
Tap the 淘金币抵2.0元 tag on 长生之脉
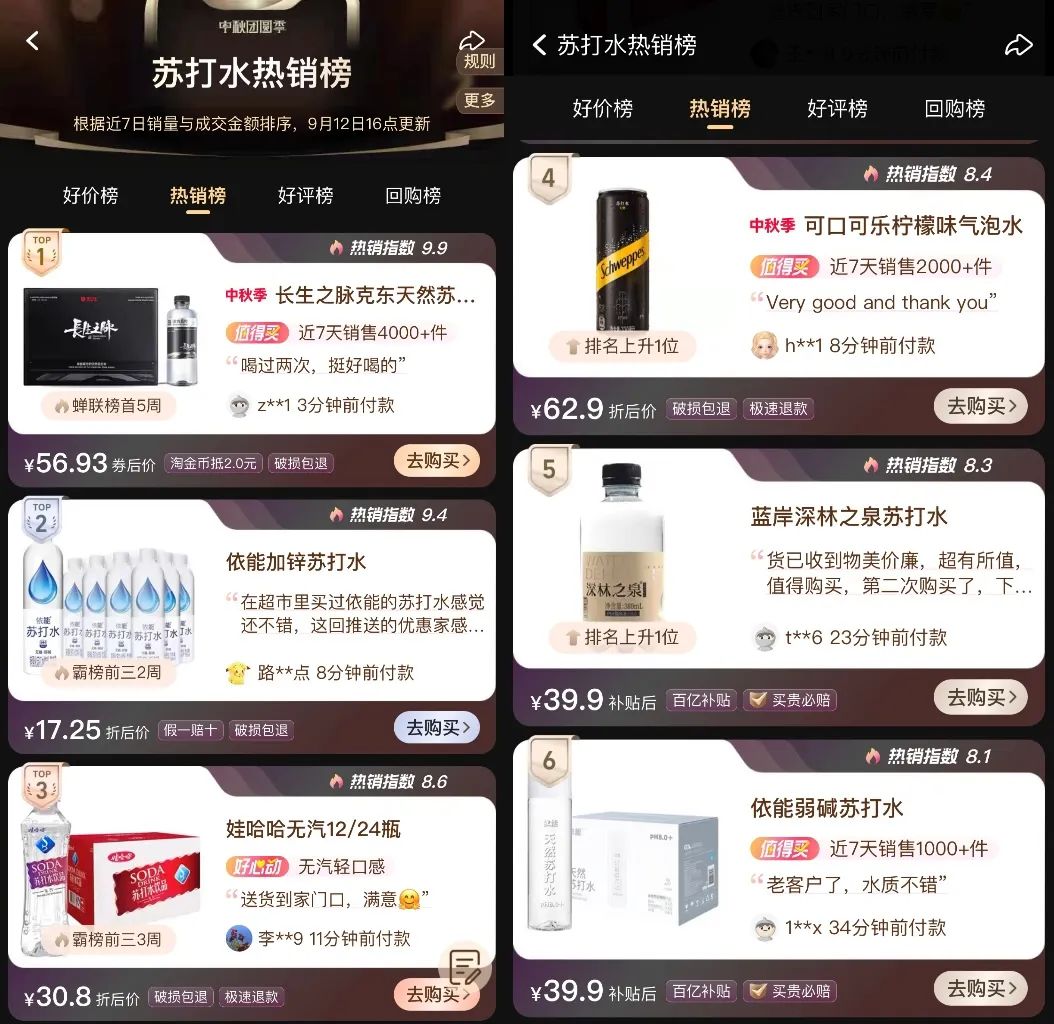coord(213,463)
